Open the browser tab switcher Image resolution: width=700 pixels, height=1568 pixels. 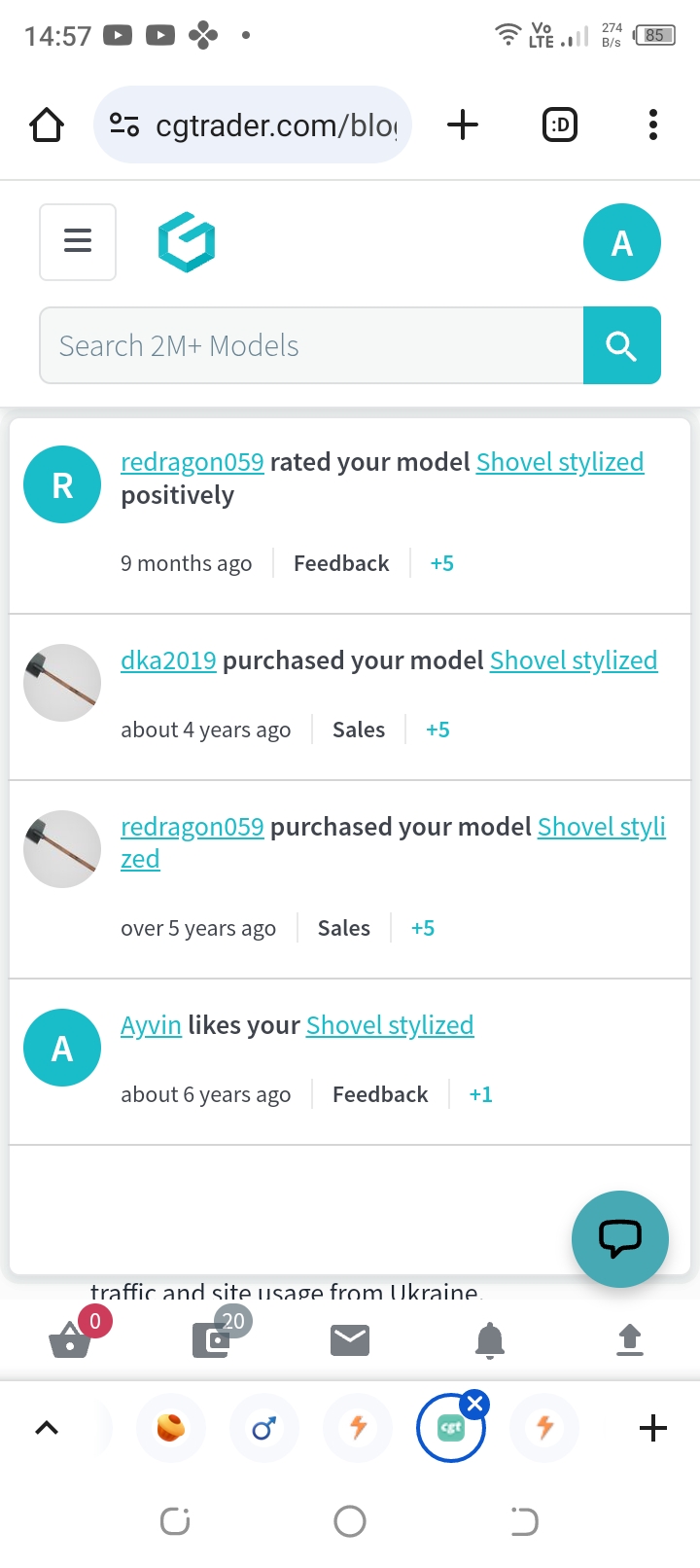pyautogui.click(x=559, y=125)
